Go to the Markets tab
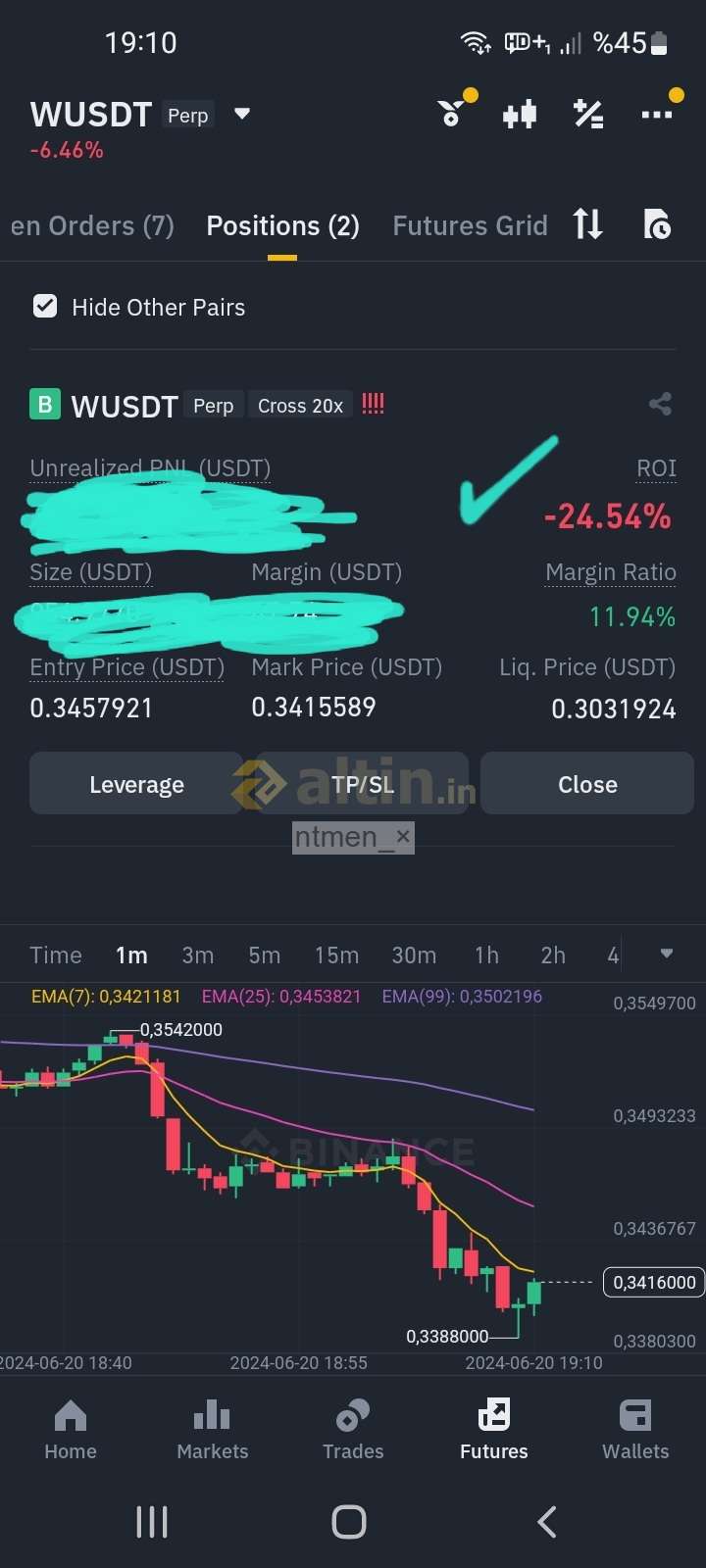Screen dimensions: 706x1568 pyautogui.click(x=212, y=1431)
